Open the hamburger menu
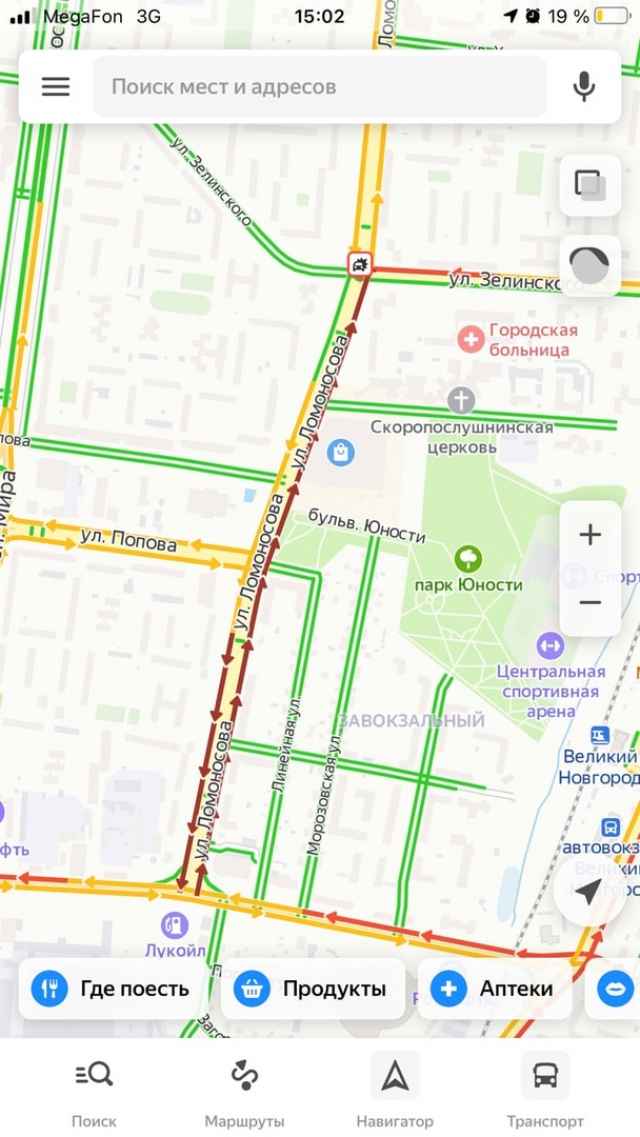 pyautogui.click(x=55, y=87)
